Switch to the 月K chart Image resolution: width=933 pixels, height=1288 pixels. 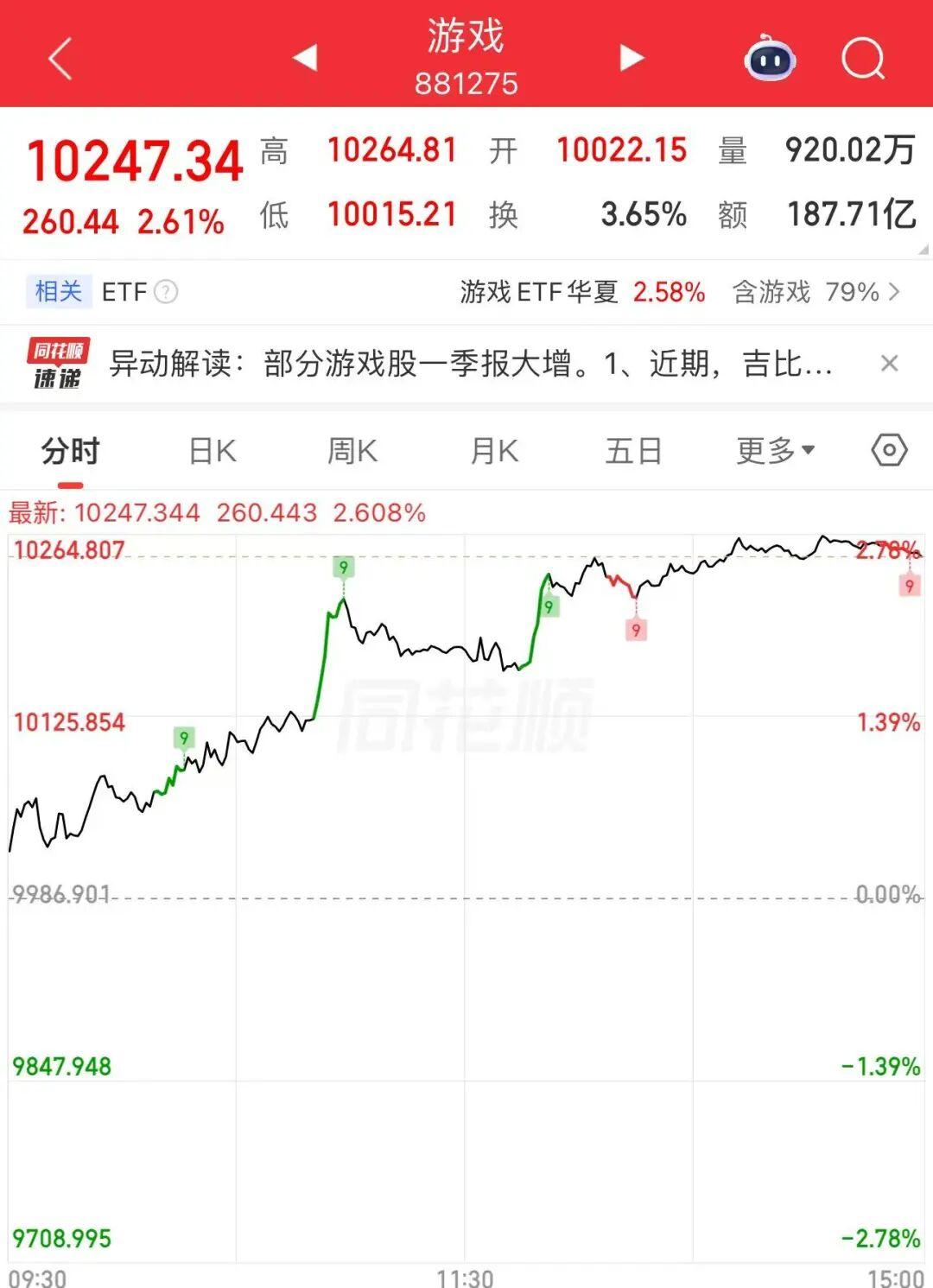point(494,451)
